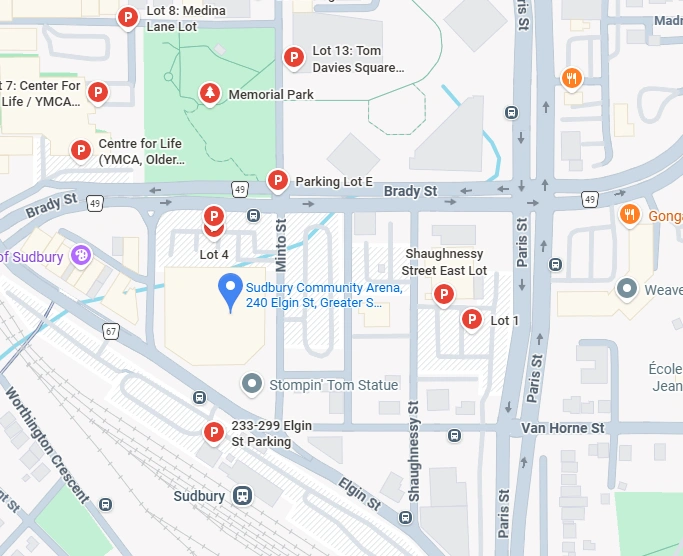The image size is (683, 556).
Task: Select the Sudbury Community Arena location pin
Action: click(x=232, y=291)
